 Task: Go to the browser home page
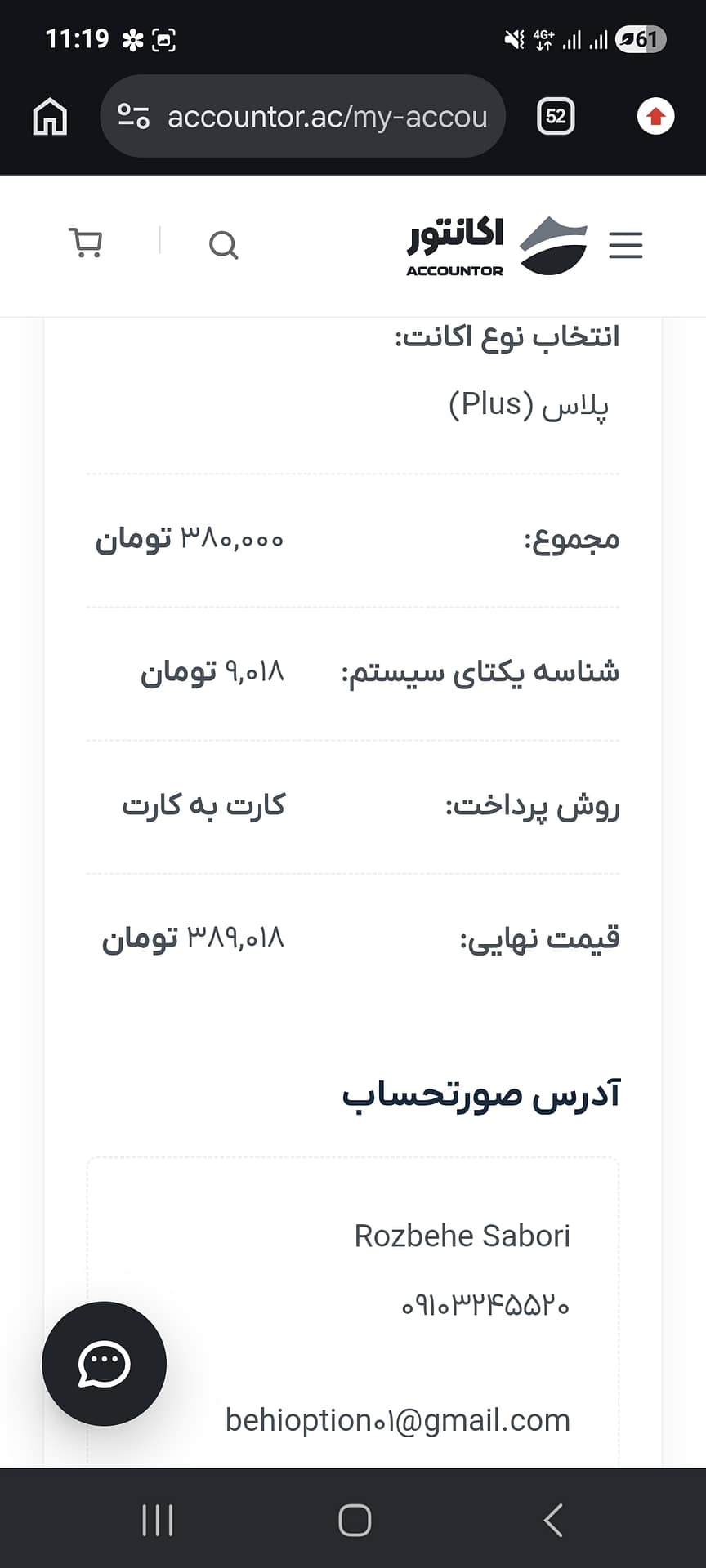click(x=50, y=117)
